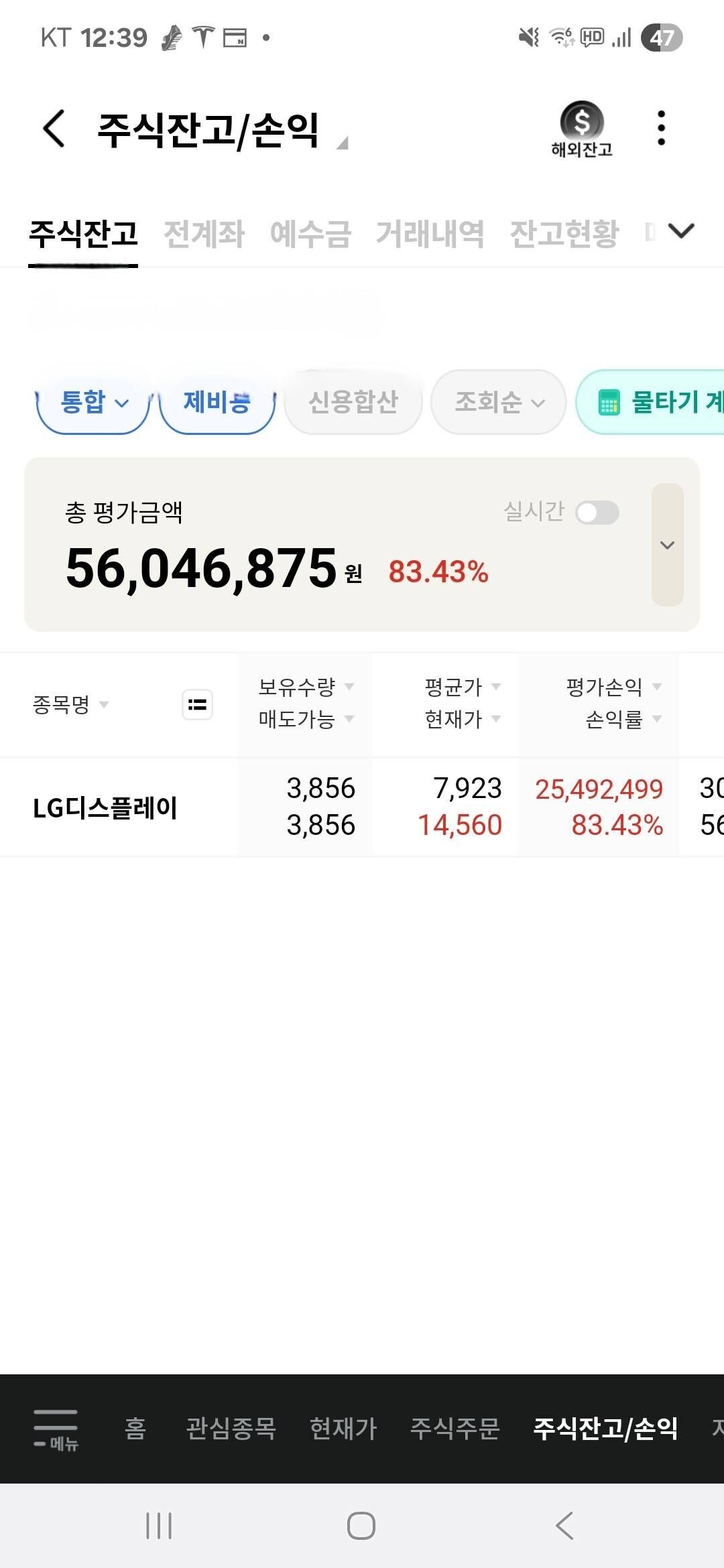The height and width of the screenshot is (1568, 724).
Task: Toggle the 신용합산 option
Action: (x=353, y=402)
